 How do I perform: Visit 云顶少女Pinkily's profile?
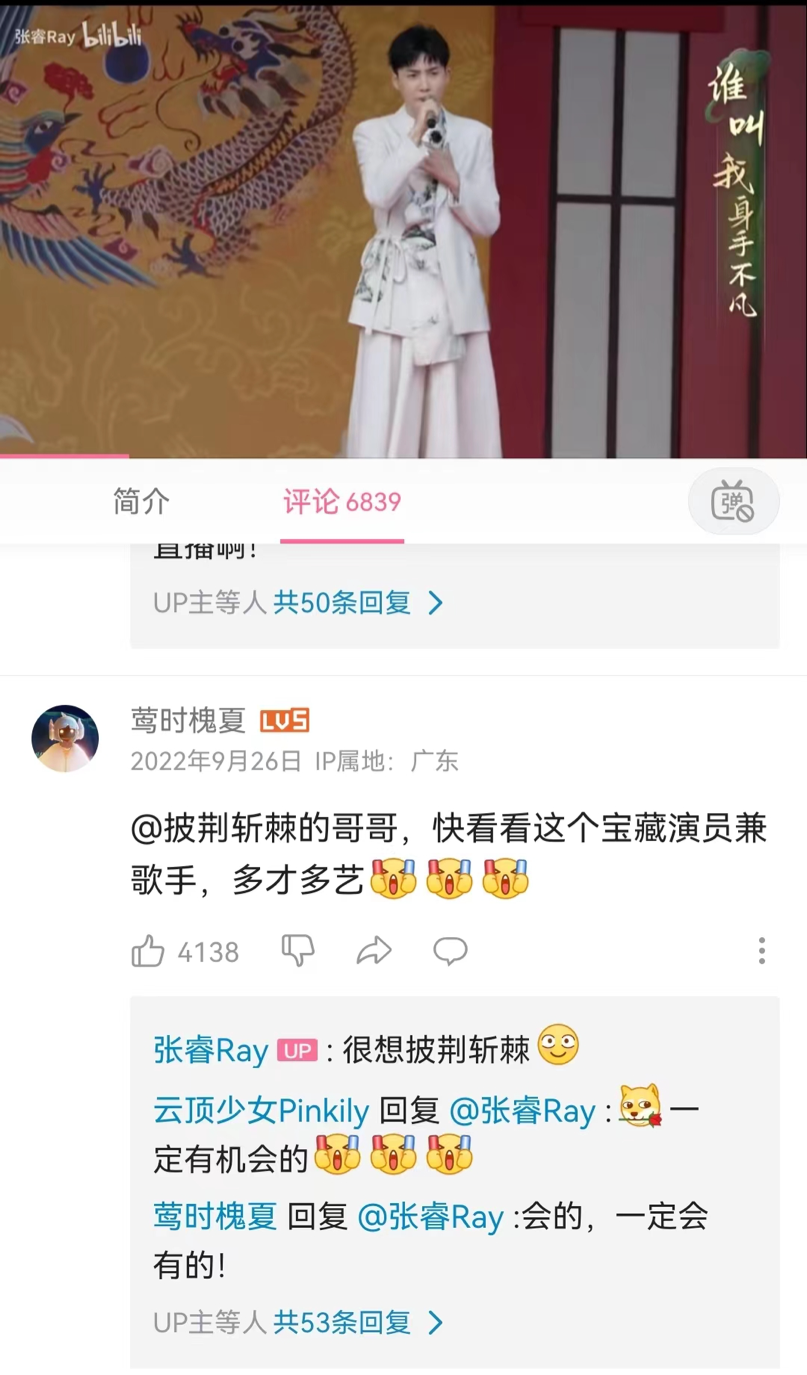point(261,1110)
